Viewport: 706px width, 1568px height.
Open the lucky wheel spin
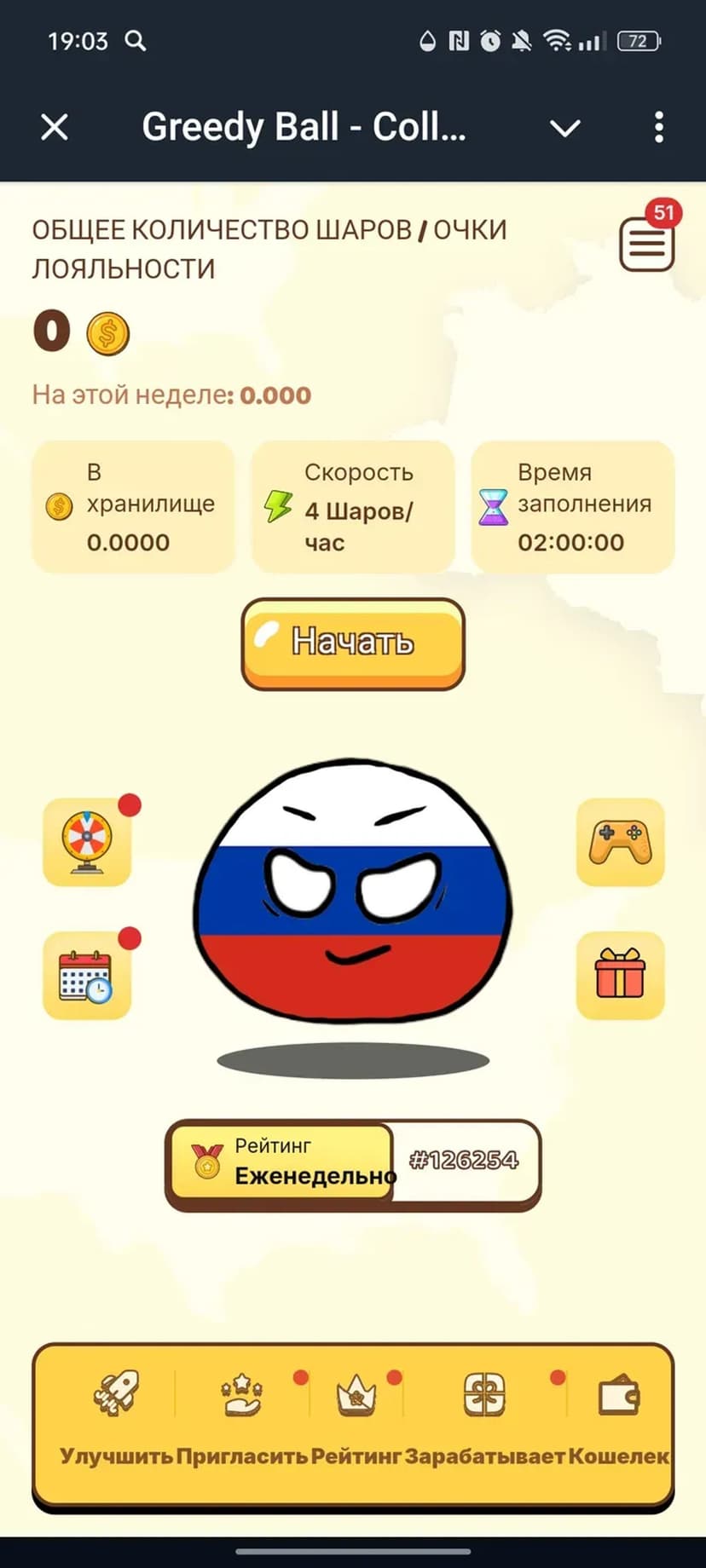coord(87,842)
